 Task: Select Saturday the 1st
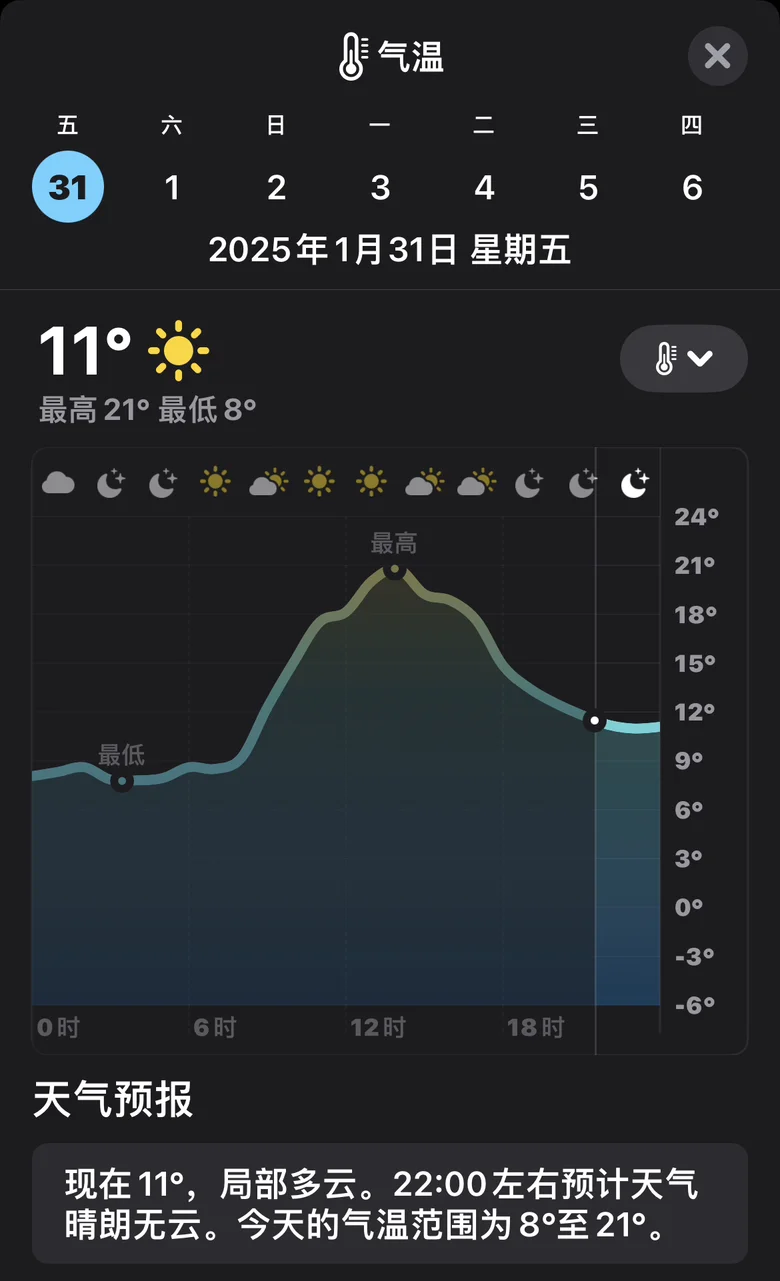172,187
